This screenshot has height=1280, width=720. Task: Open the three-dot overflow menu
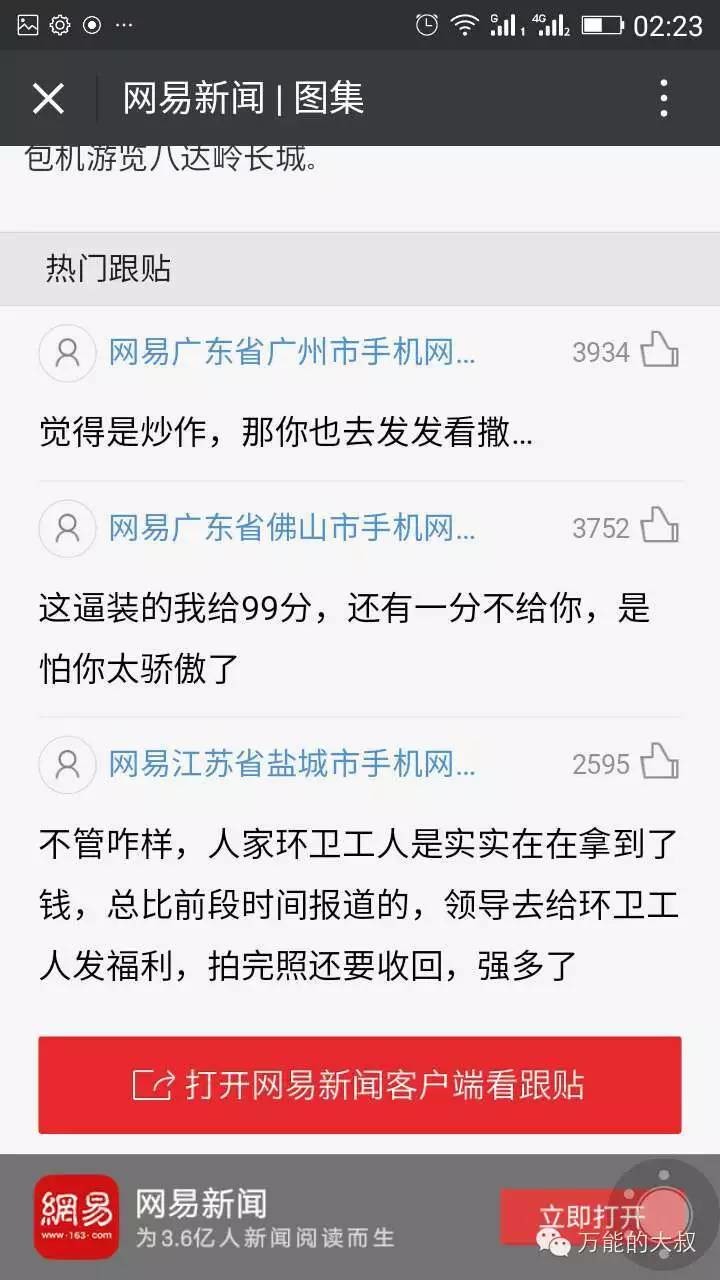point(664,98)
